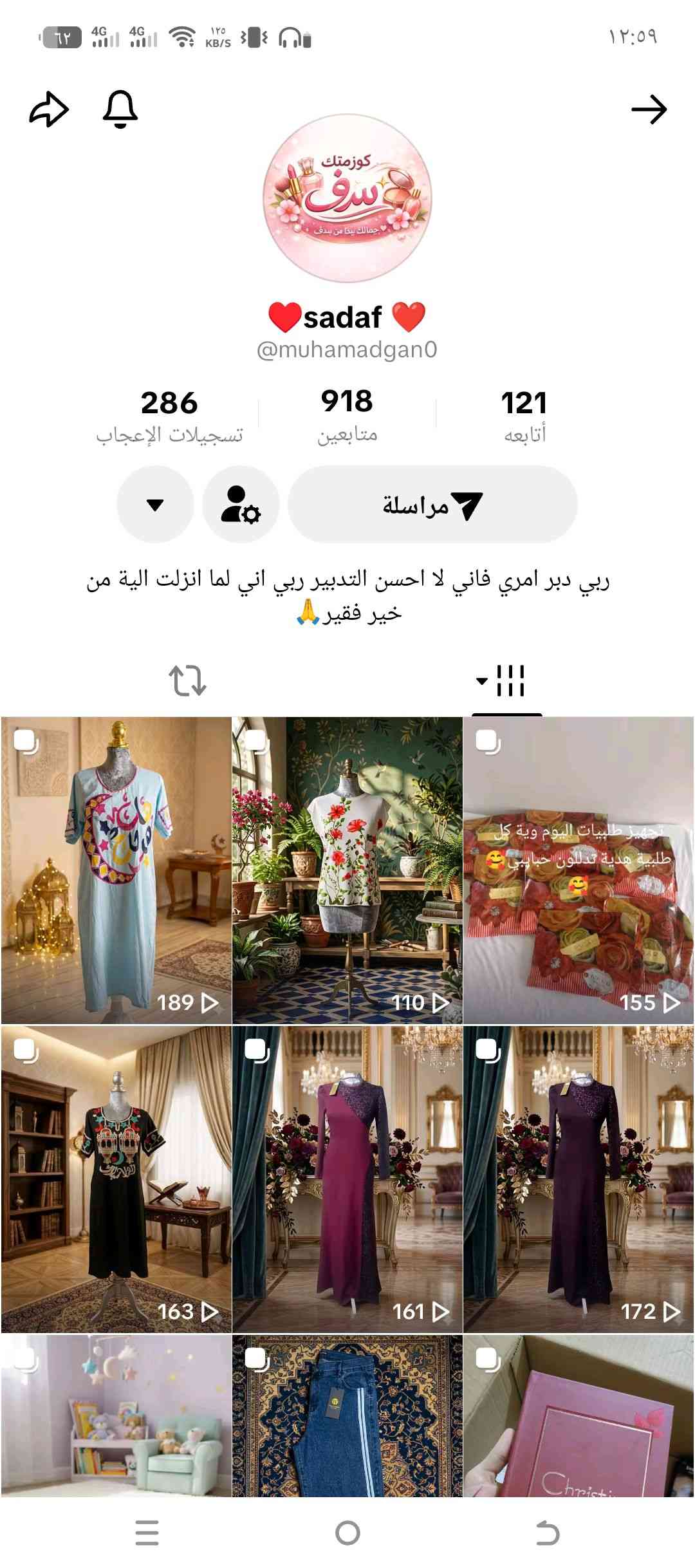This screenshot has height=1568, width=695.
Task: Open the light blue dress post with 189 views
Action: click(x=116, y=870)
